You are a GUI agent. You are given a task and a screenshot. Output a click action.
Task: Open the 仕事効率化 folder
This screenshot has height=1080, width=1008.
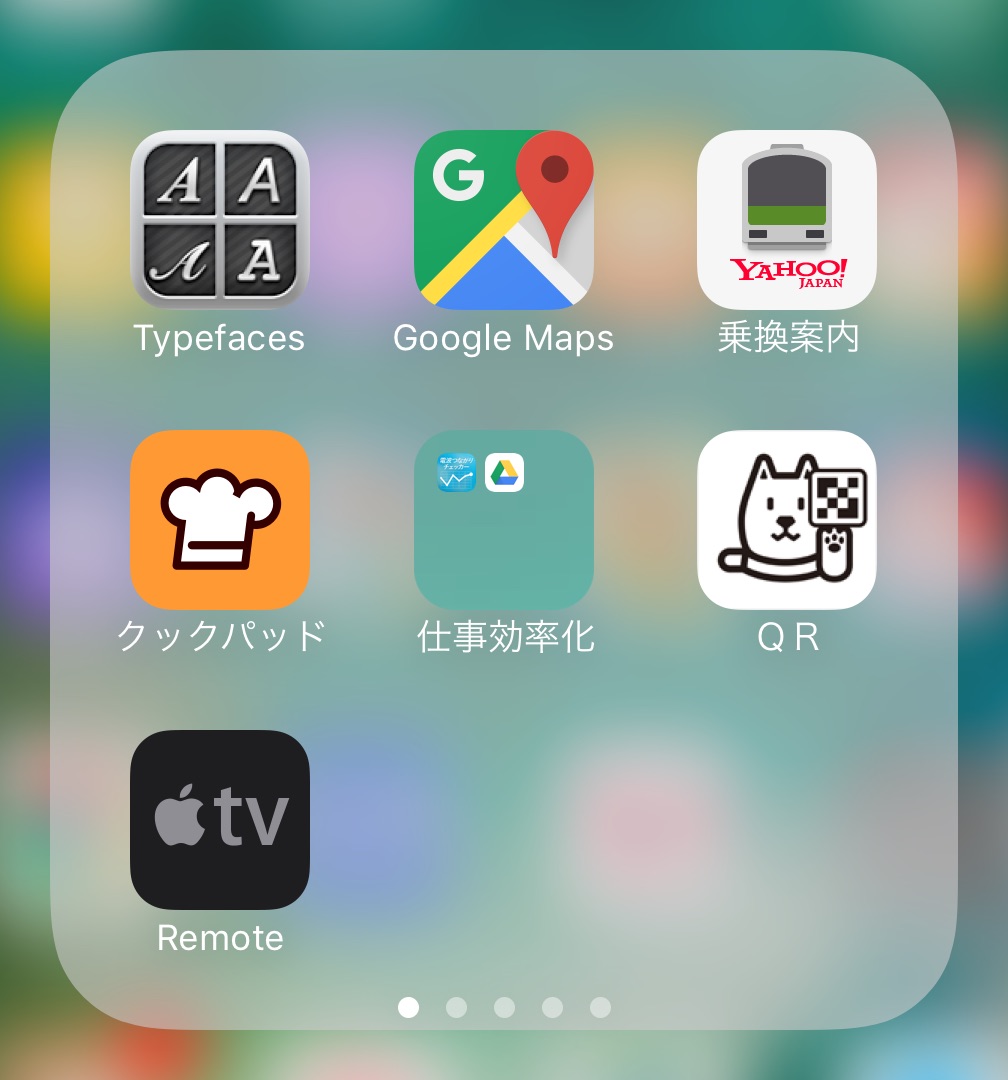click(x=503, y=520)
